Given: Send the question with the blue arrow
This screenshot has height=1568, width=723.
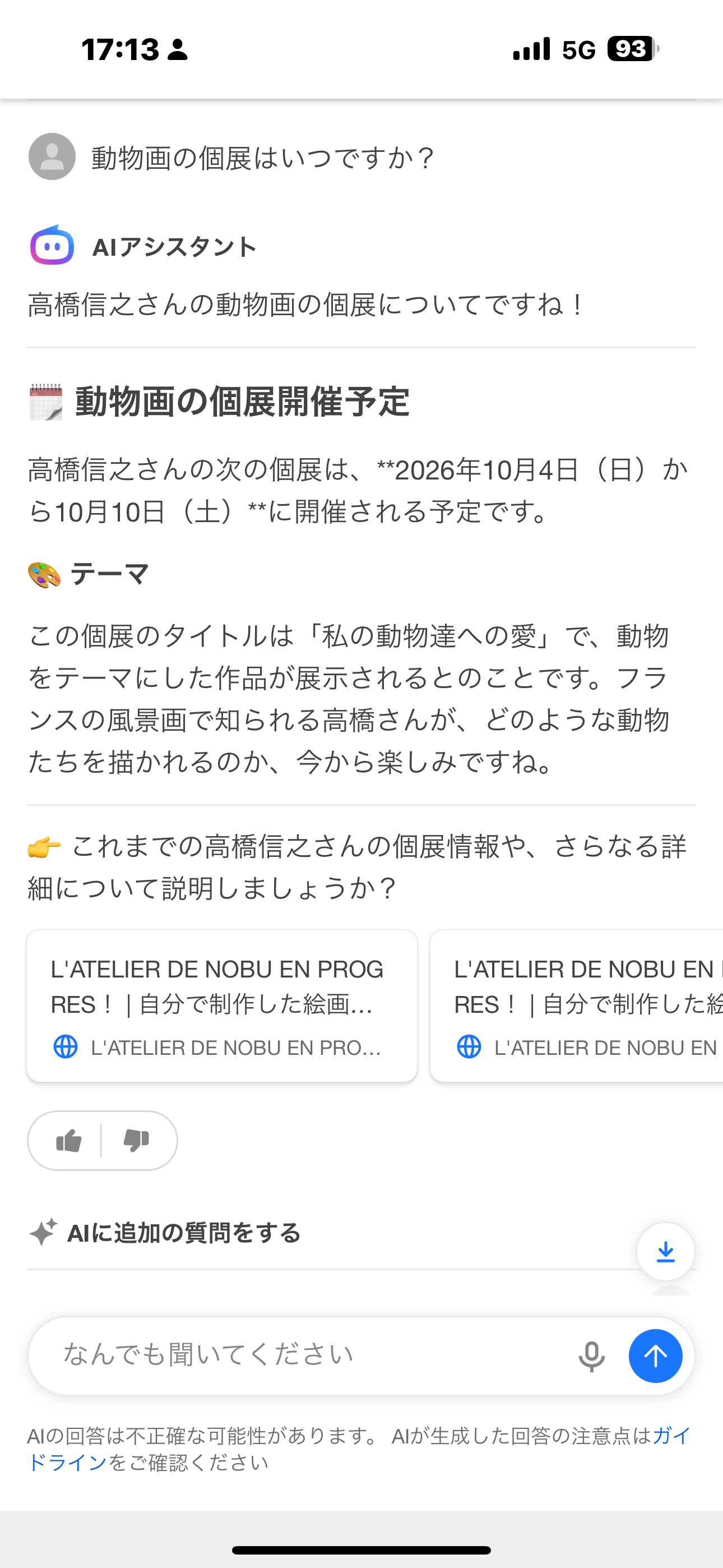Looking at the screenshot, I should [655, 1356].
